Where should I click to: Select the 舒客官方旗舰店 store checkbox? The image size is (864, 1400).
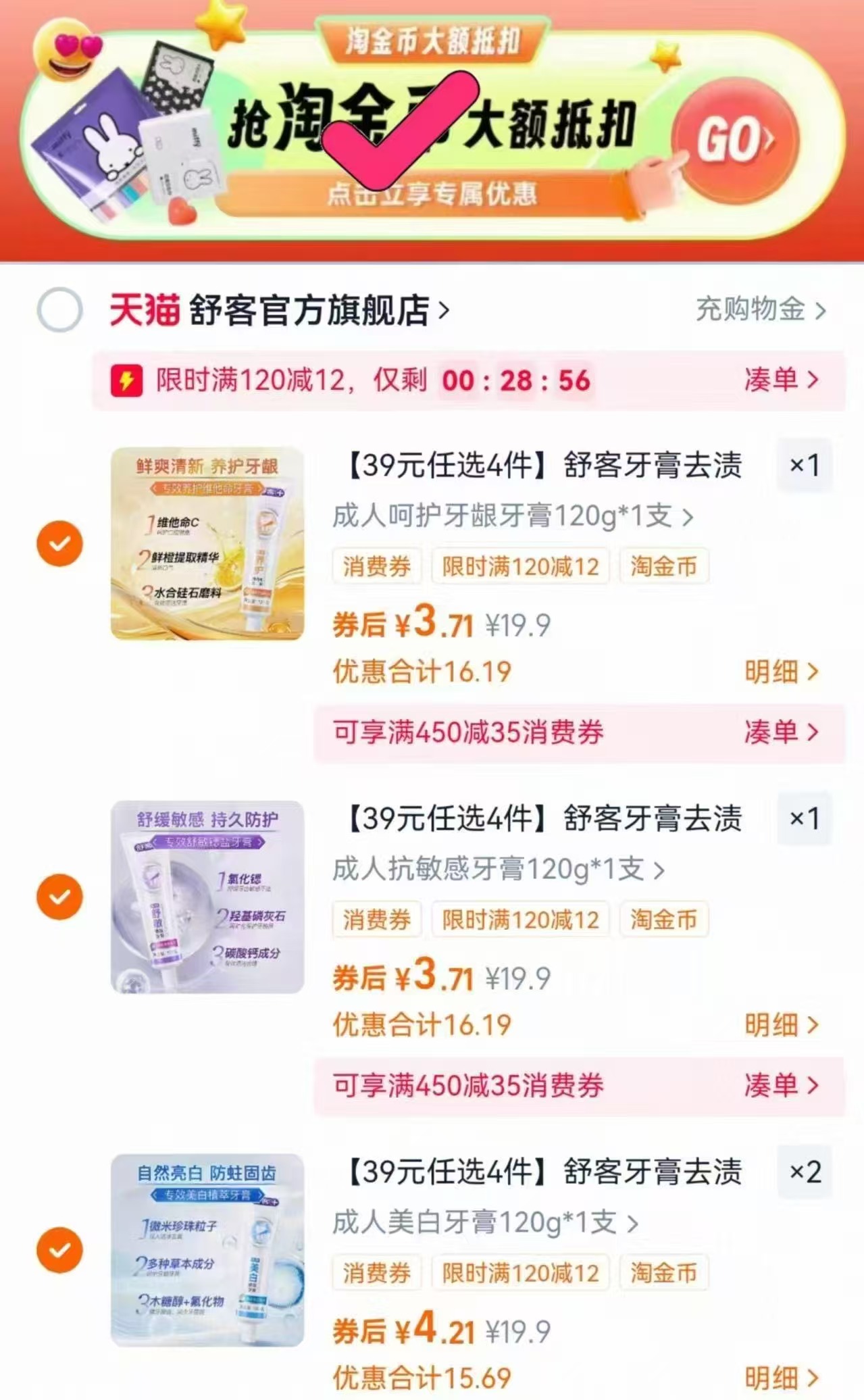[59, 310]
